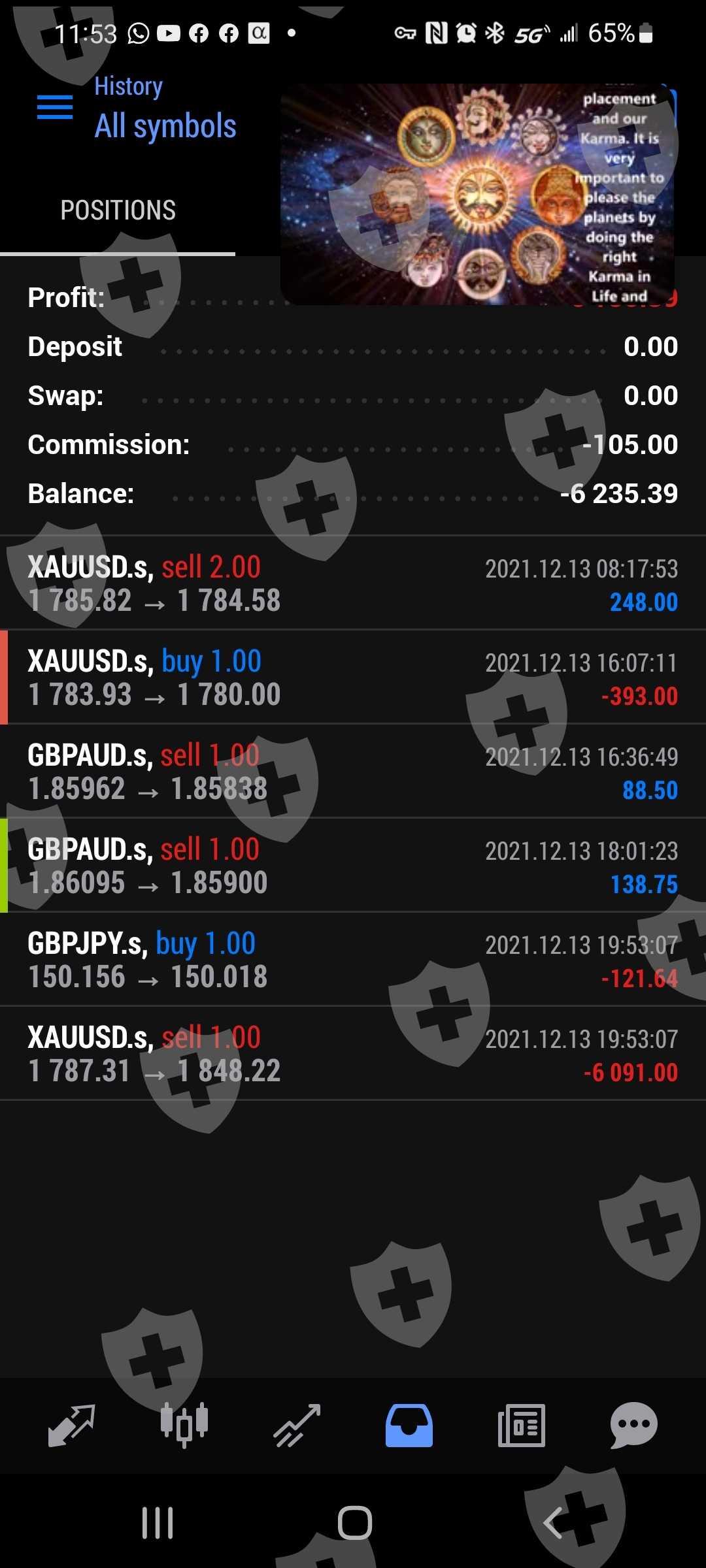The image size is (706, 1568).
Task: Open the Chat messages tab
Action: (633, 1425)
